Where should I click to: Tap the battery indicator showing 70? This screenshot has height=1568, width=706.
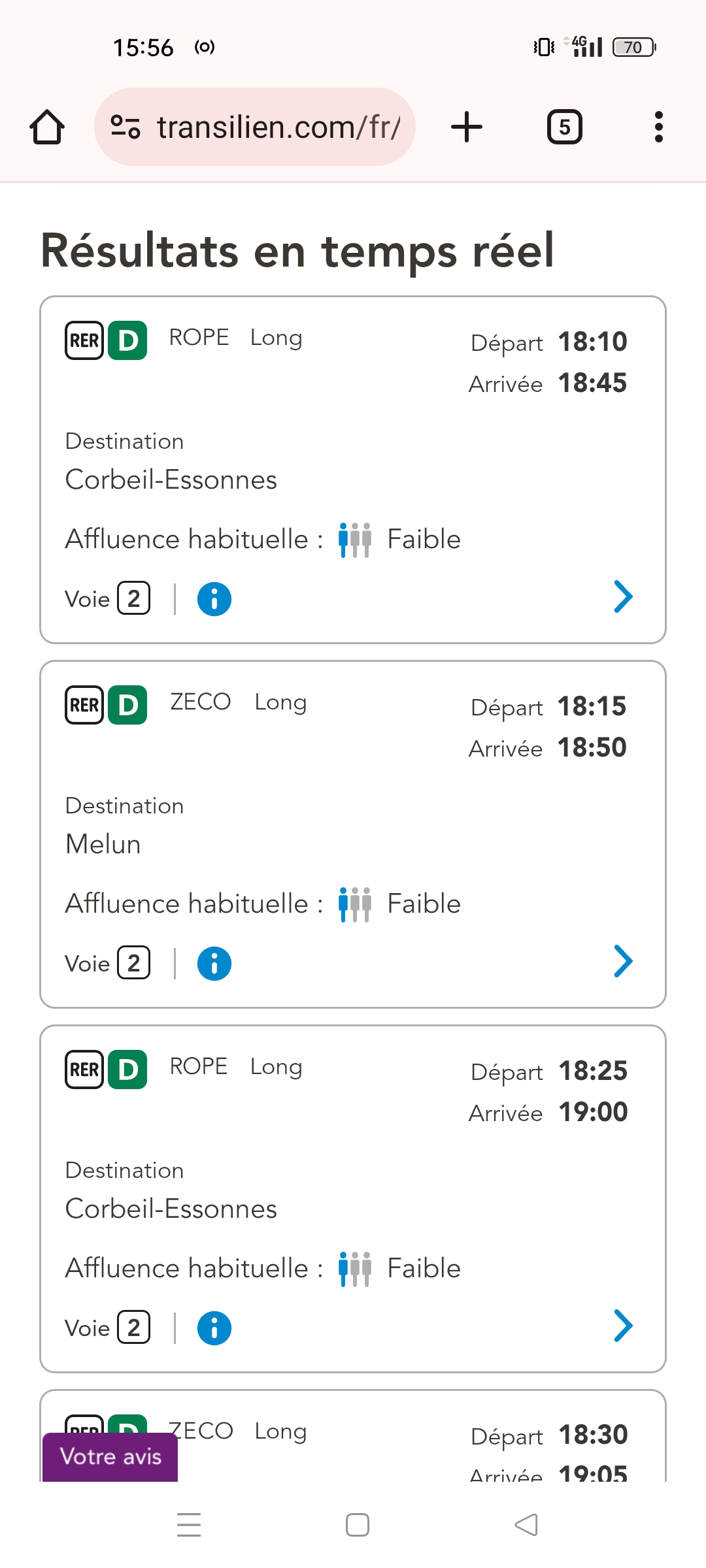click(633, 47)
